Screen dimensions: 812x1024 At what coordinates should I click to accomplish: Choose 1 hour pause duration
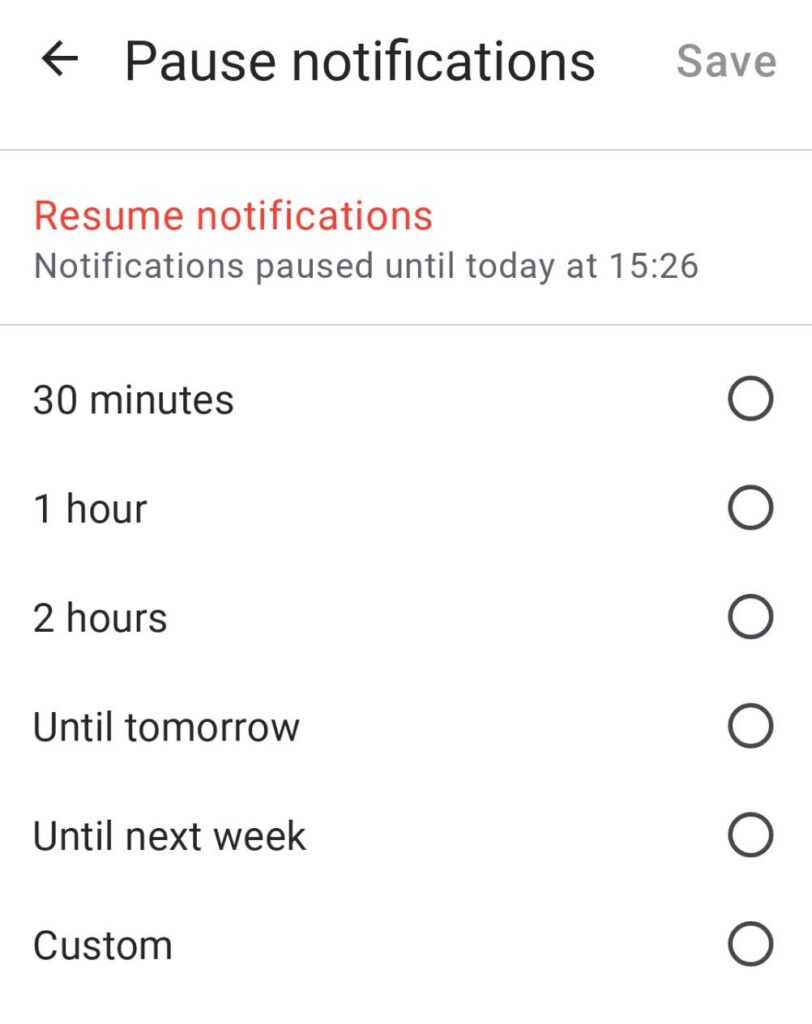(x=749, y=509)
